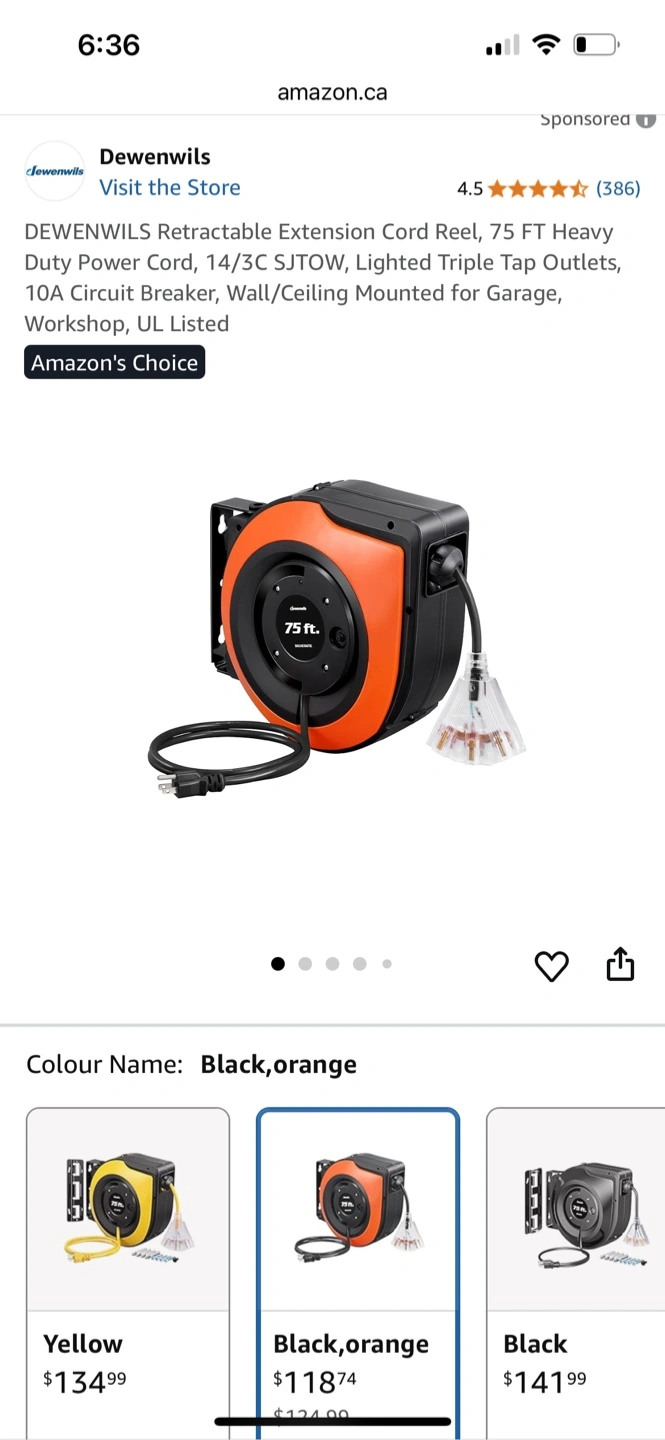
Task: Open the 386 customer ratings
Action: tap(618, 188)
